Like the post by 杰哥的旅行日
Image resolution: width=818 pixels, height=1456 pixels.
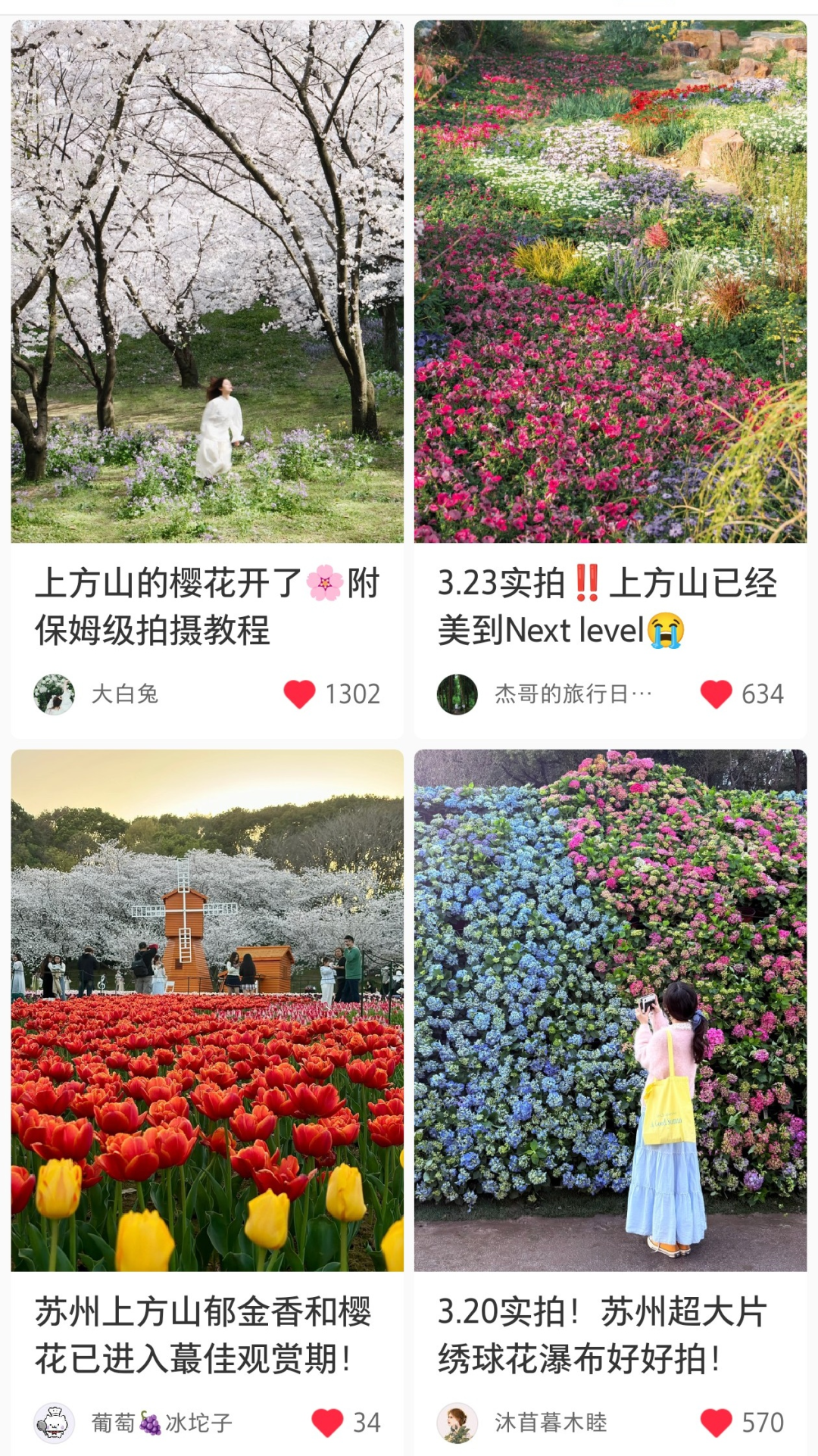pyautogui.click(x=716, y=694)
